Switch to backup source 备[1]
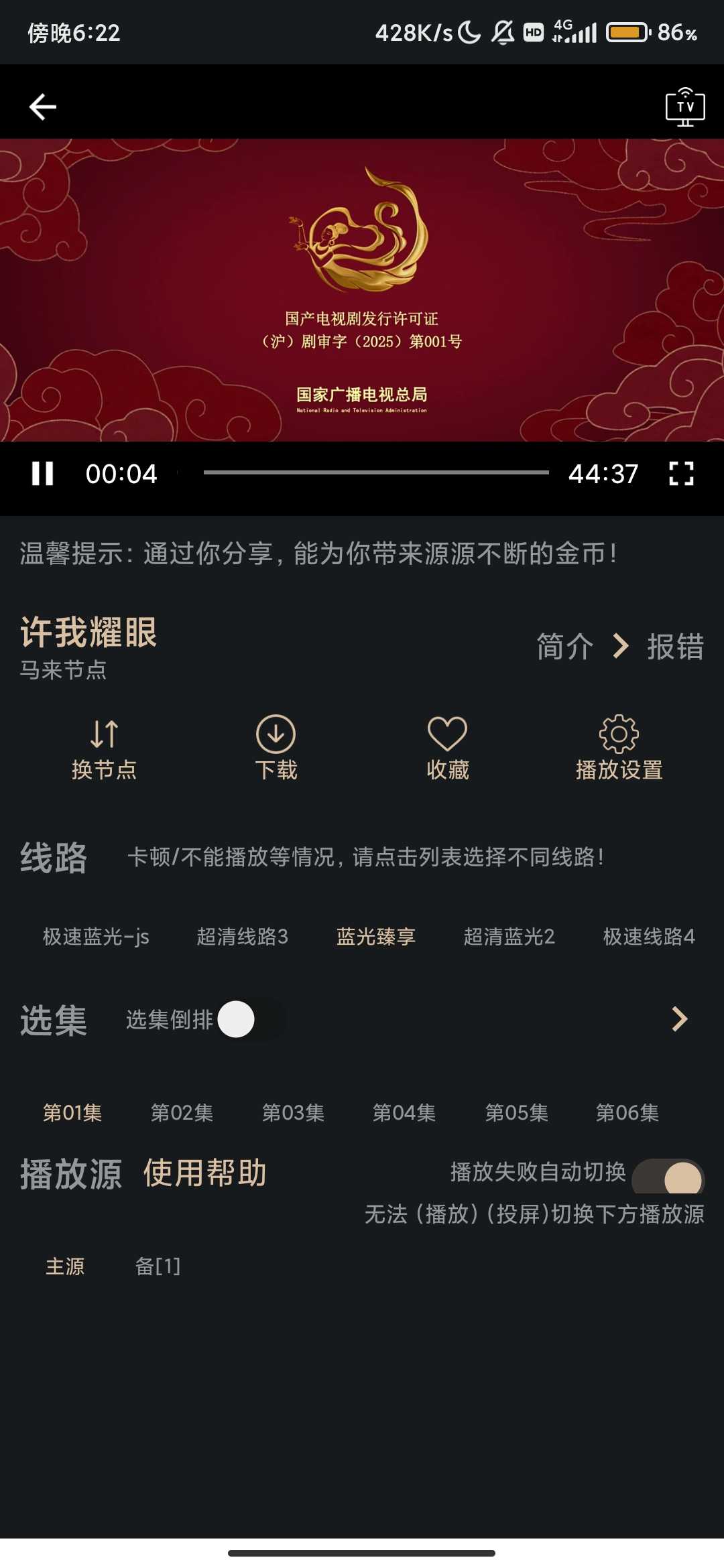 point(158,1266)
